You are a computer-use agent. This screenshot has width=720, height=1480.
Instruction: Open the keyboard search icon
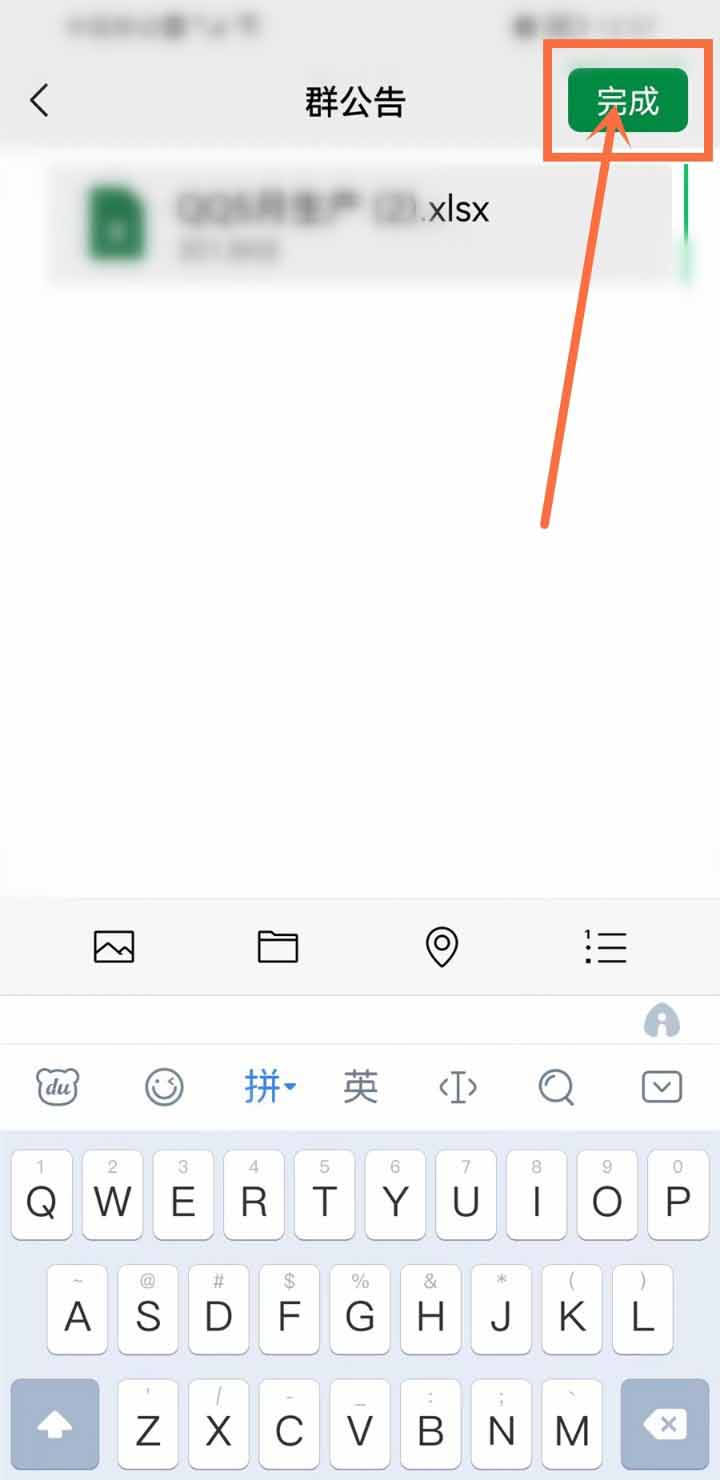pos(556,1086)
